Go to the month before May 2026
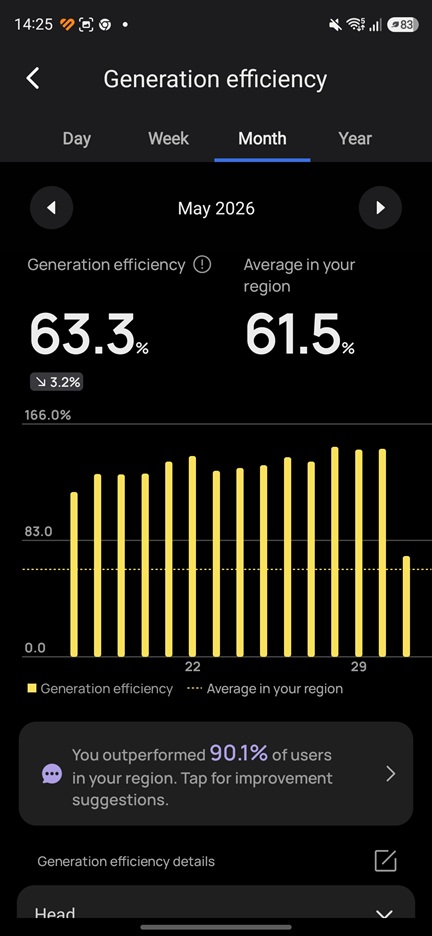 [x=51, y=208]
